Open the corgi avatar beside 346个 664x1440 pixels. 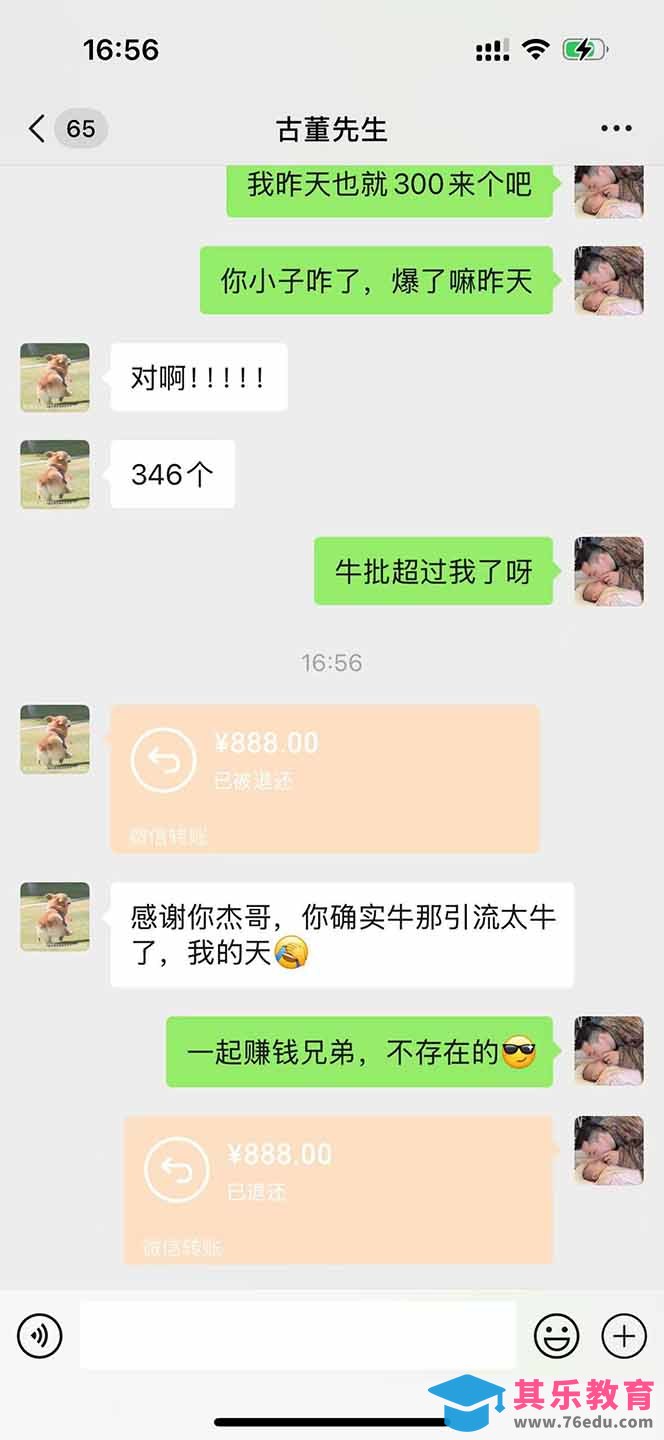pyautogui.click(x=55, y=474)
